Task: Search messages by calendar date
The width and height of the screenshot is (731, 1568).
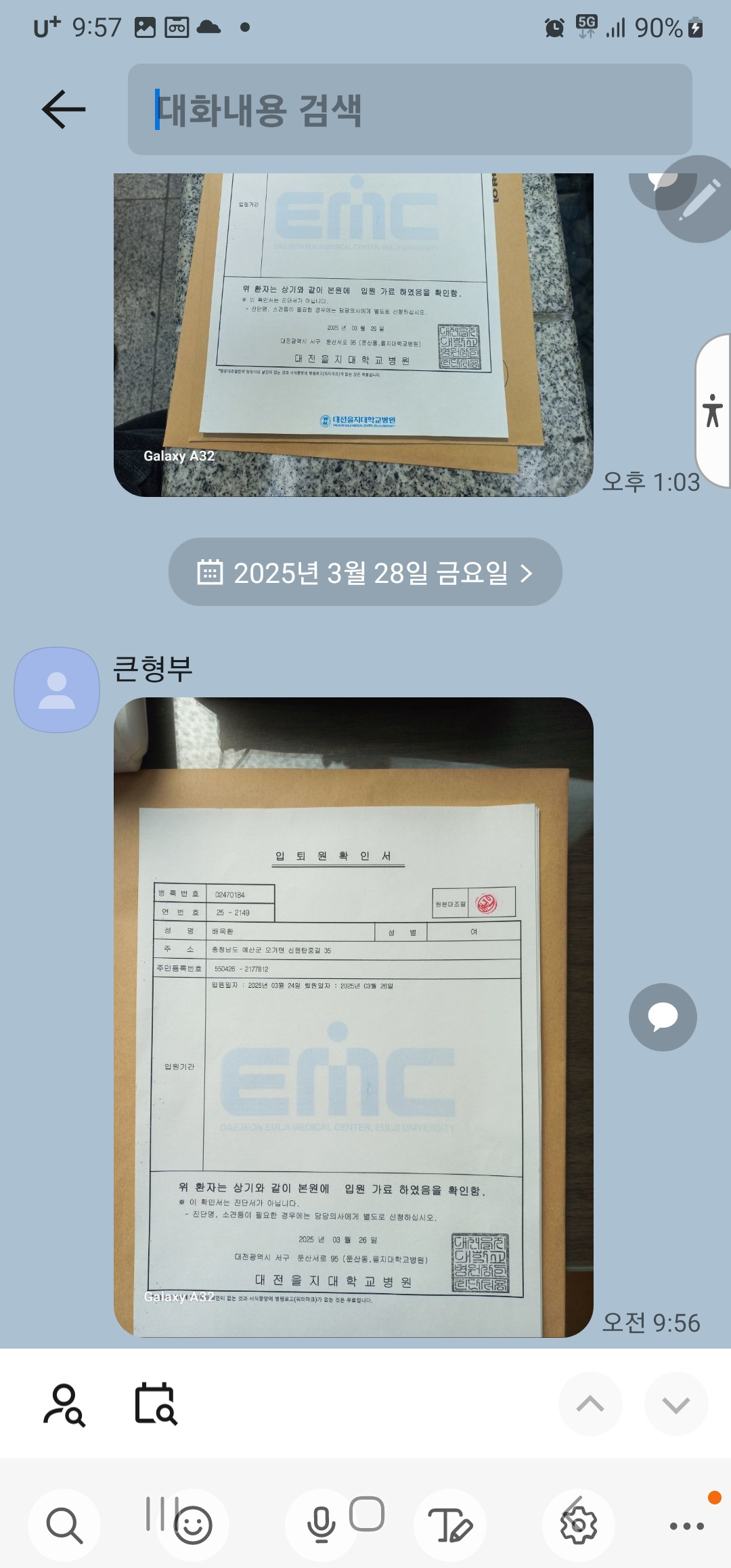Action: (156, 1405)
